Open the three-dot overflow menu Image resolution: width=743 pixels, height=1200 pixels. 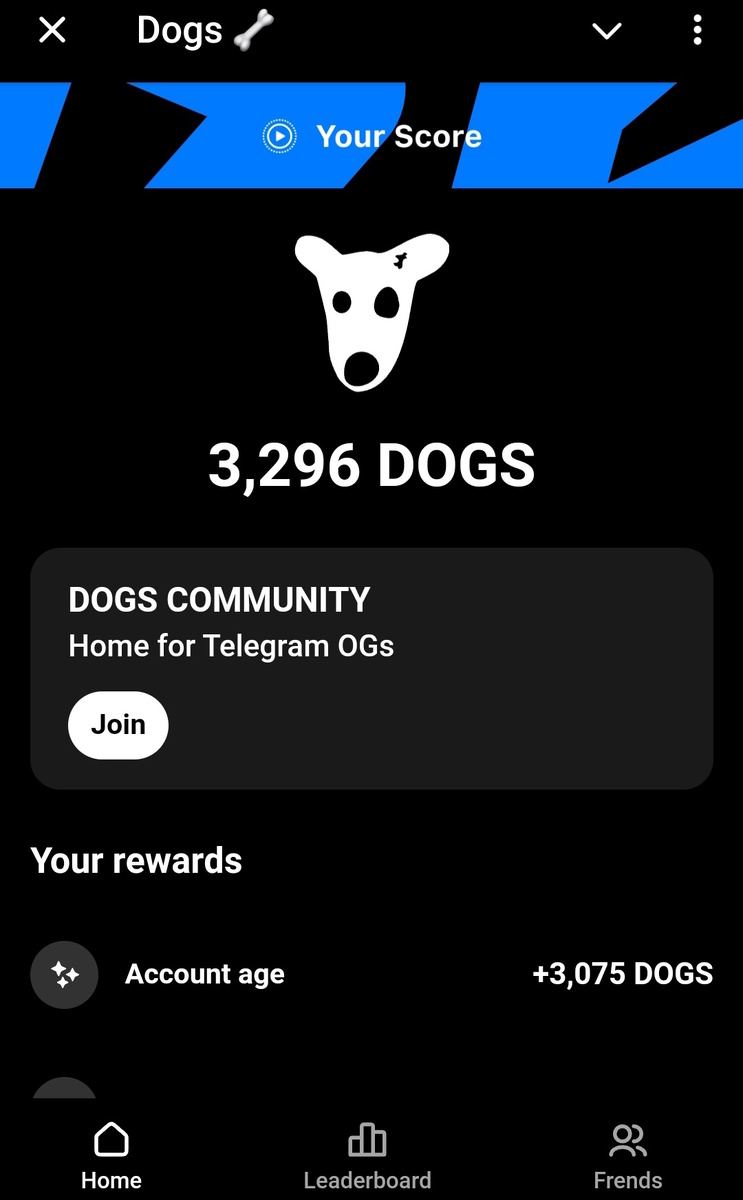[698, 31]
